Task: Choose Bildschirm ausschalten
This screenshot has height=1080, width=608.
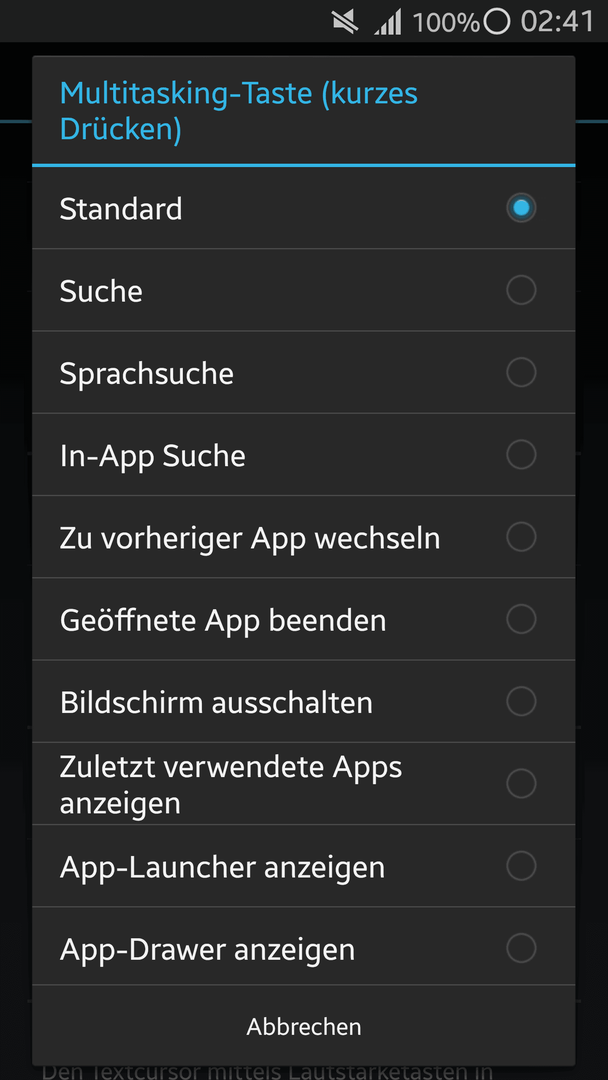Action: (x=304, y=701)
